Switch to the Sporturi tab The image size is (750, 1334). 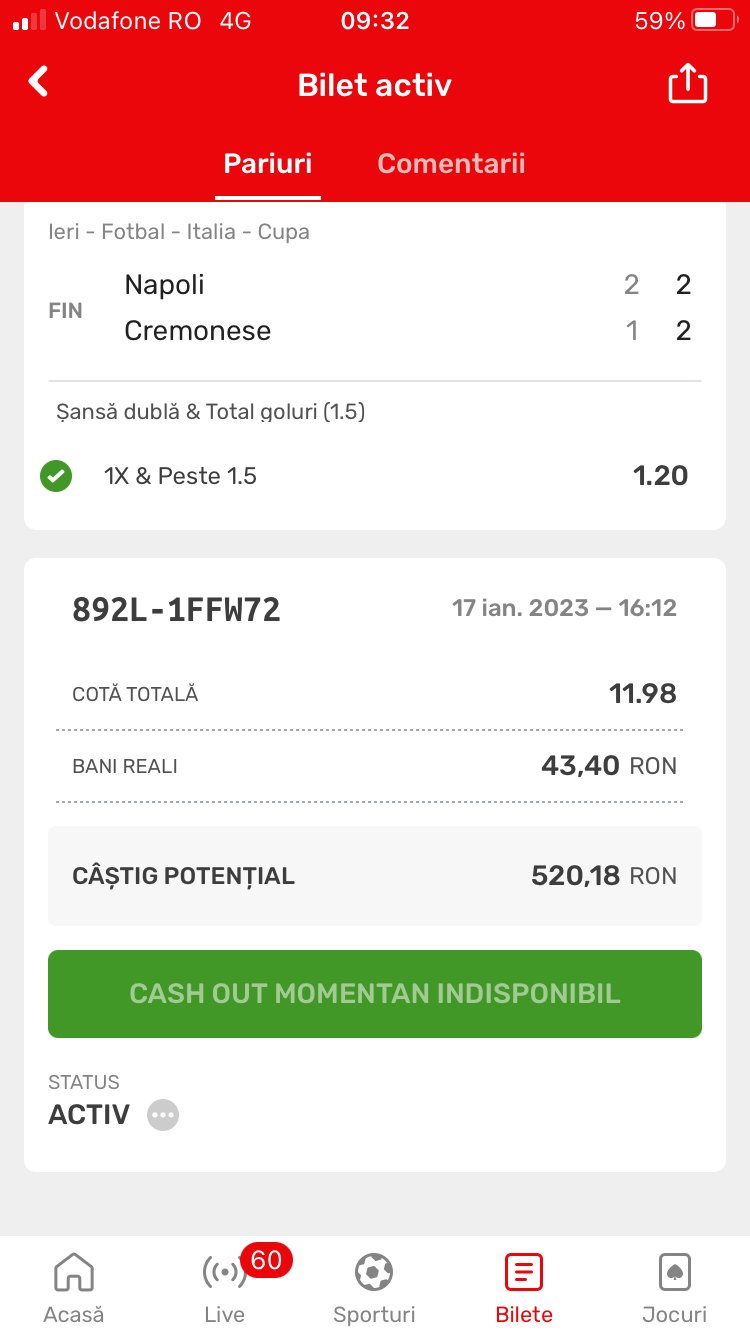pos(374,1289)
